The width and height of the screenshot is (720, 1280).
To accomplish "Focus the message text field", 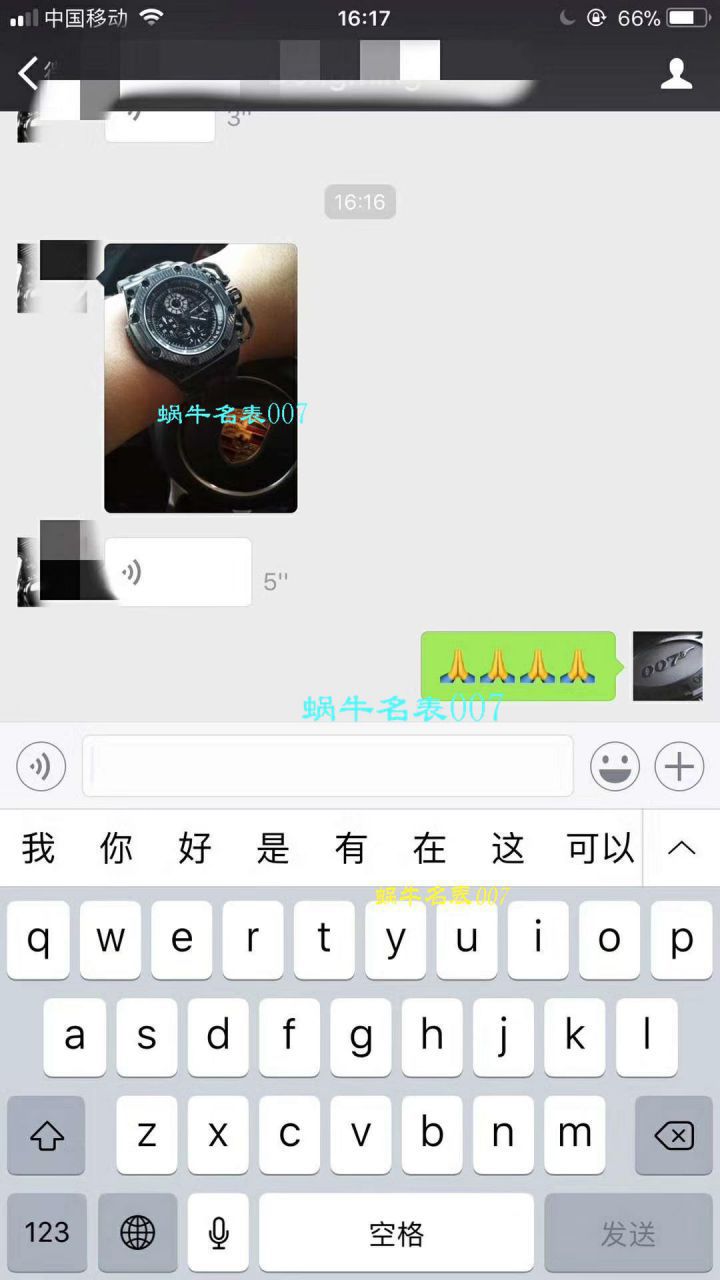I will pyautogui.click(x=327, y=767).
